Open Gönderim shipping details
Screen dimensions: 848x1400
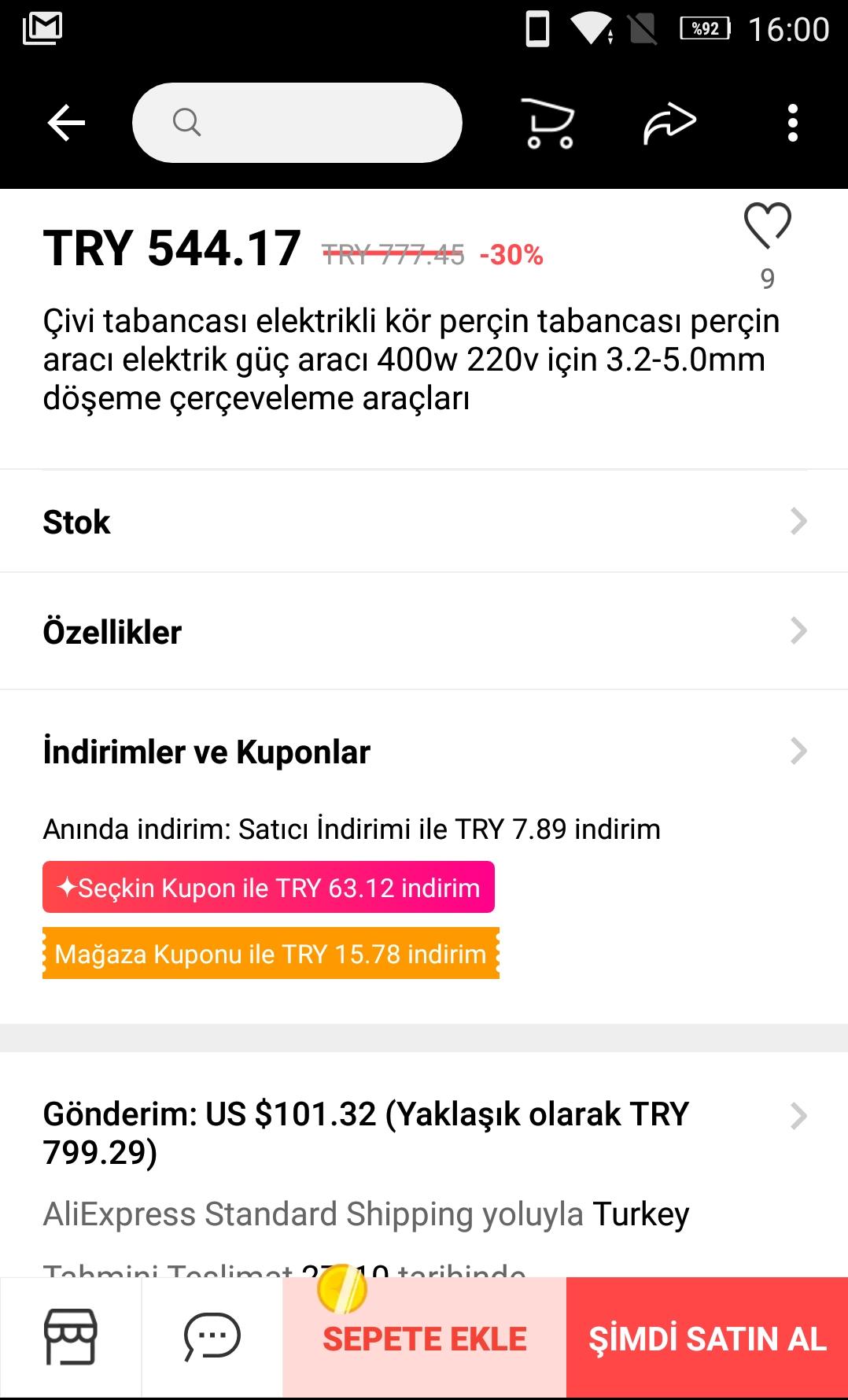(x=424, y=1133)
